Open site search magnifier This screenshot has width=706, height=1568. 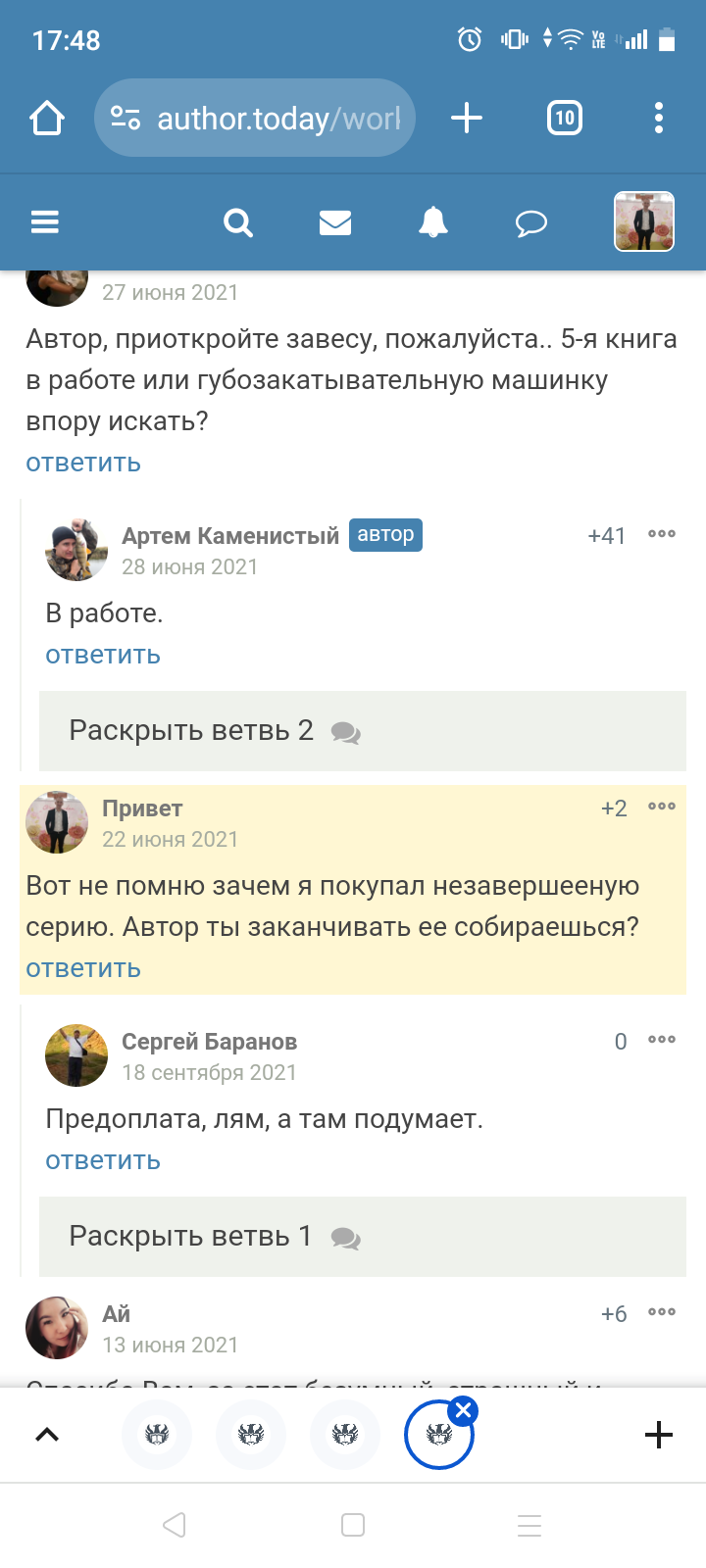pyautogui.click(x=237, y=222)
